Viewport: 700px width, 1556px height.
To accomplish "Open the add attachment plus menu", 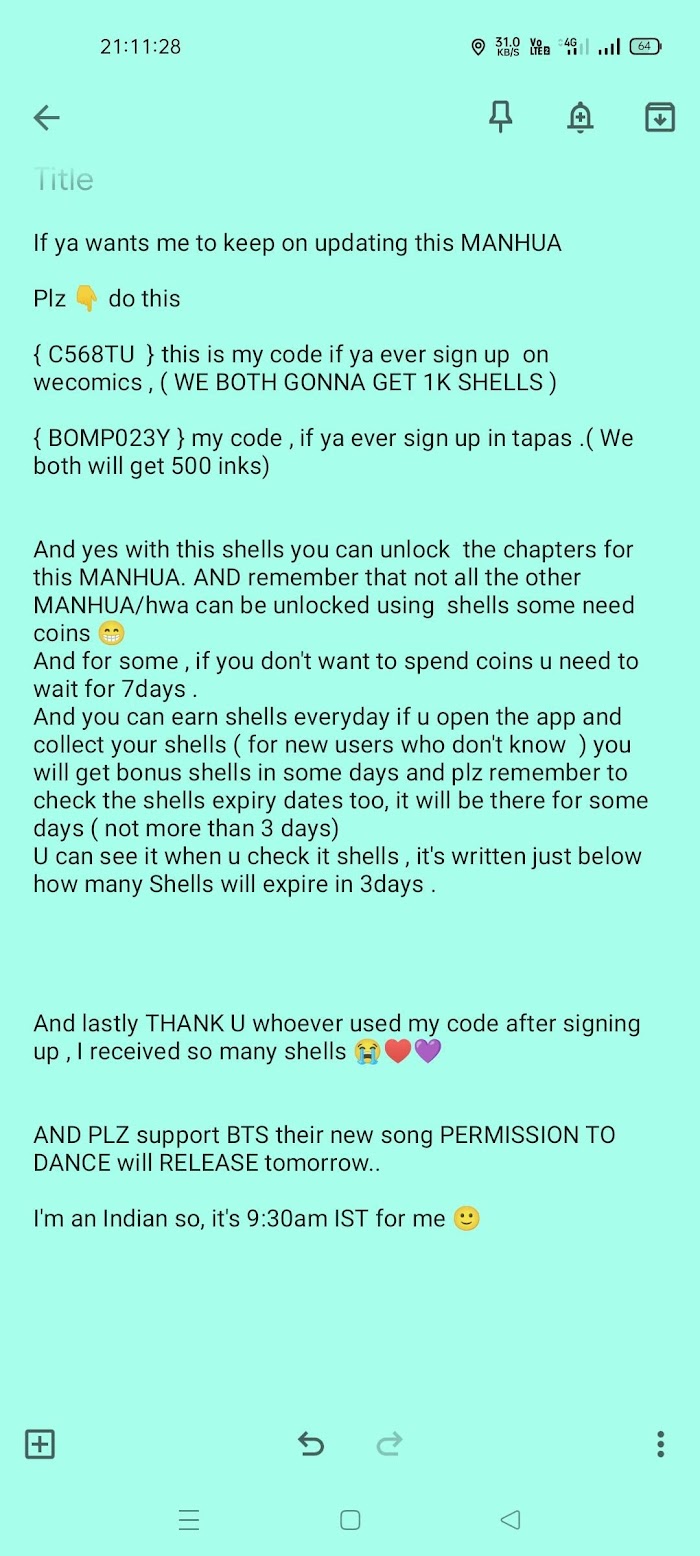I will [40, 1444].
